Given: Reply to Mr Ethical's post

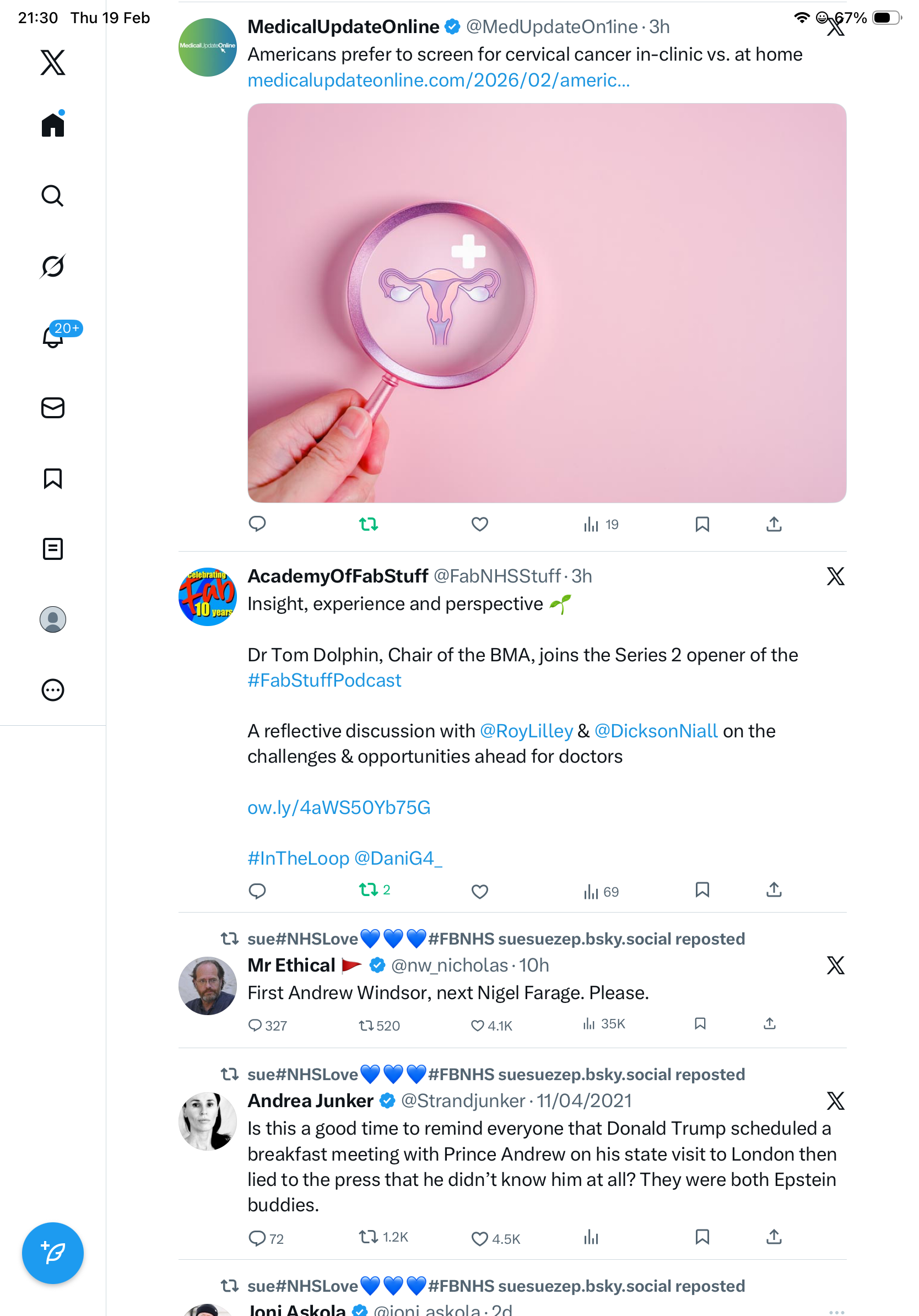Looking at the screenshot, I should click(255, 1025).
